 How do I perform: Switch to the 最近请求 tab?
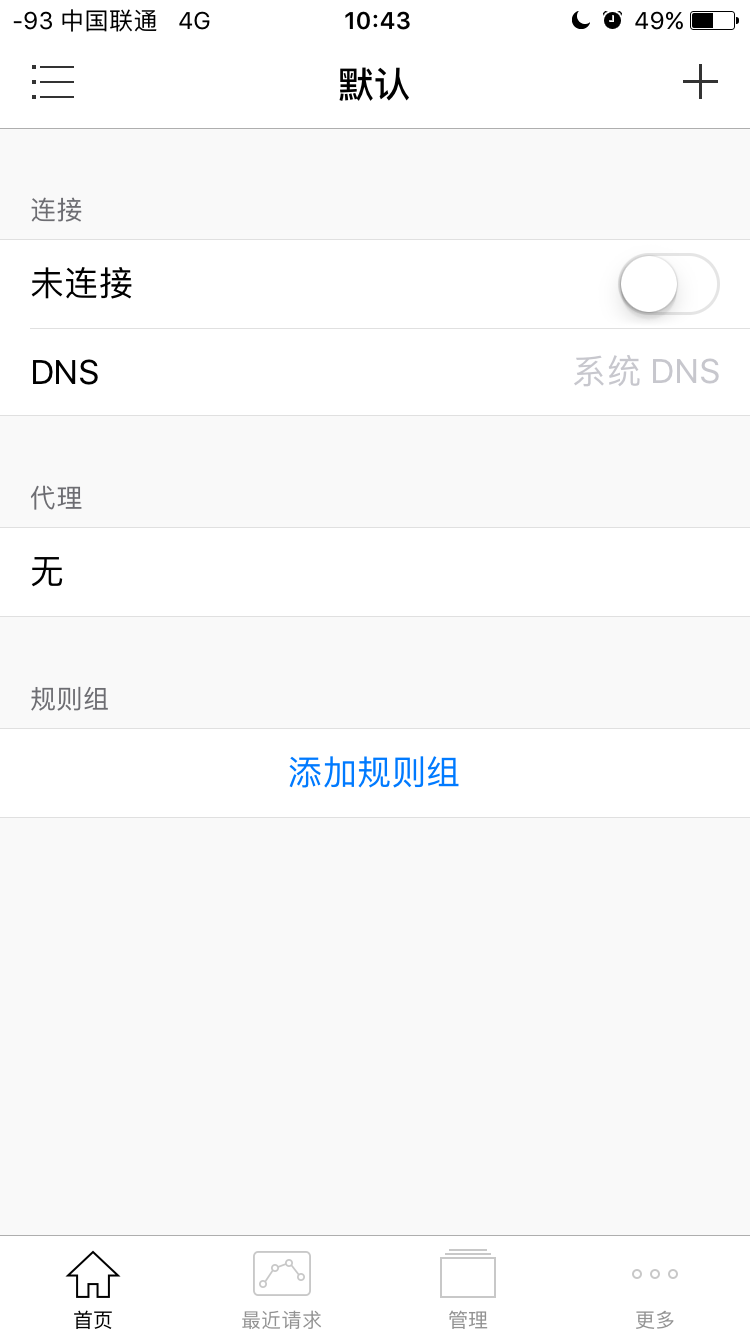(x=281, y=1290)
